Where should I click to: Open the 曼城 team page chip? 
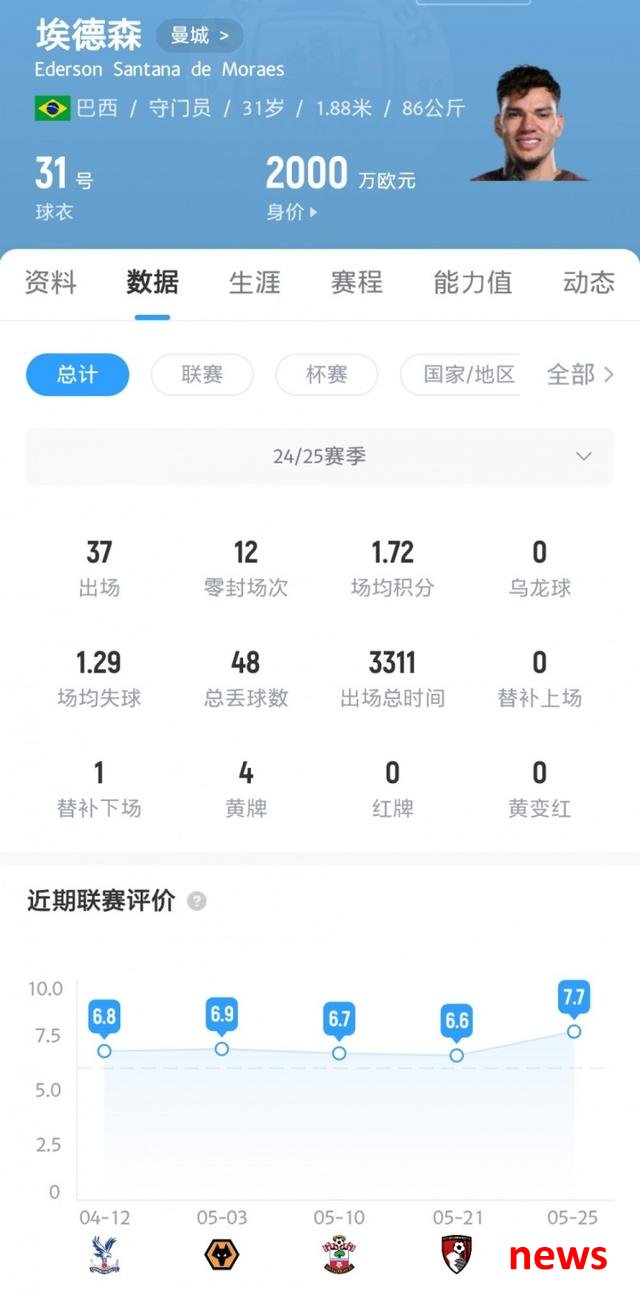tap(199, 36)
